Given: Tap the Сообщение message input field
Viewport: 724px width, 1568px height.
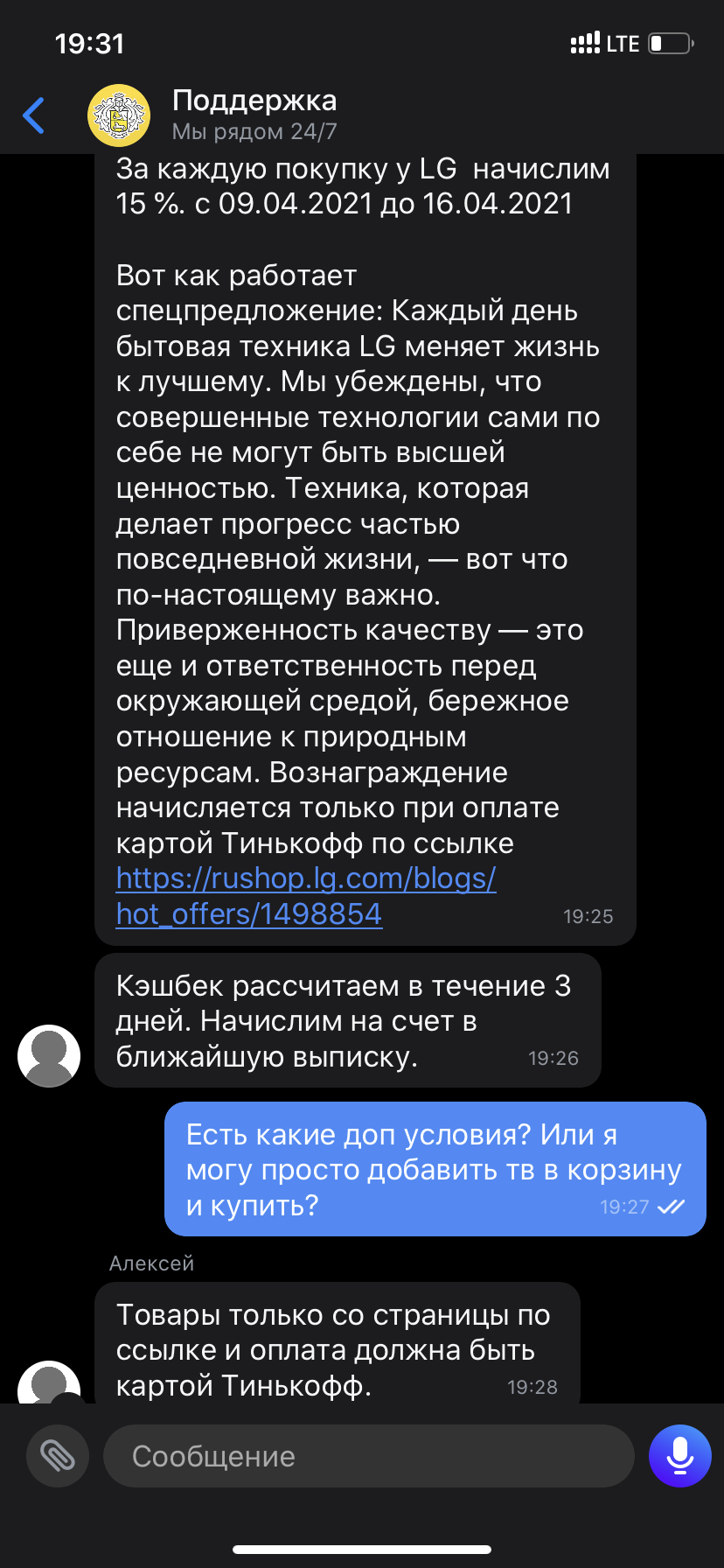Looking at the screenshot, I should [x=367, y=1457].
